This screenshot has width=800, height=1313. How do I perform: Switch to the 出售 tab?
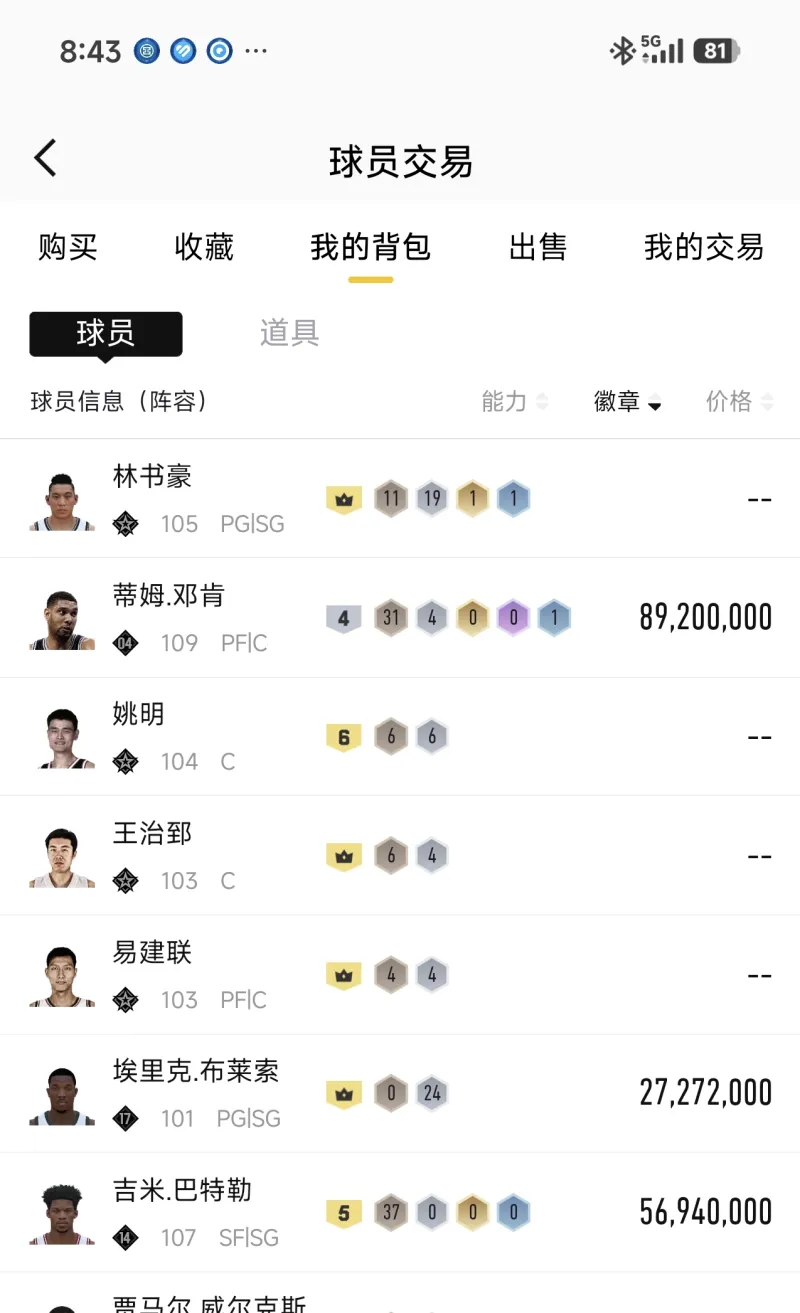click(538, 247)
